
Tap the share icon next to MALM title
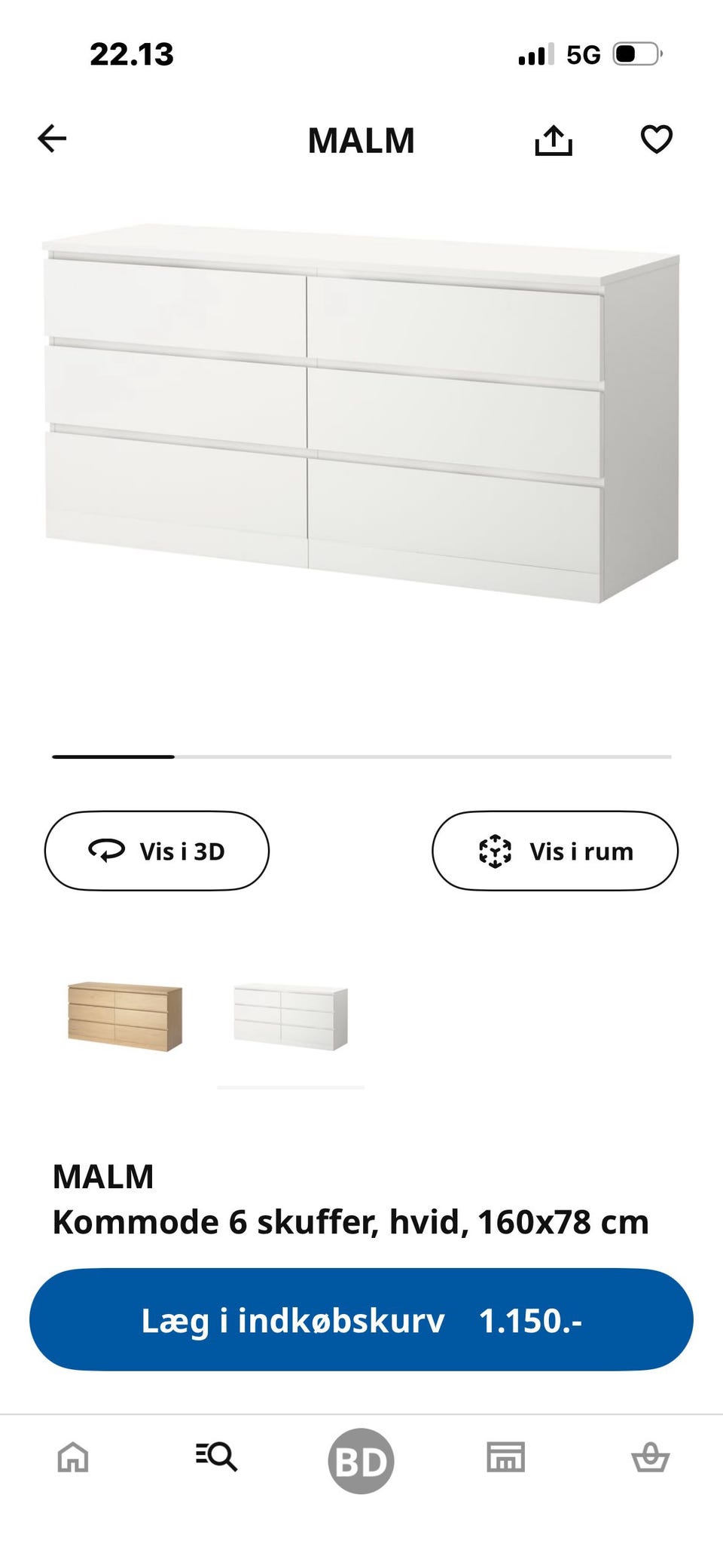pos(555,141)
